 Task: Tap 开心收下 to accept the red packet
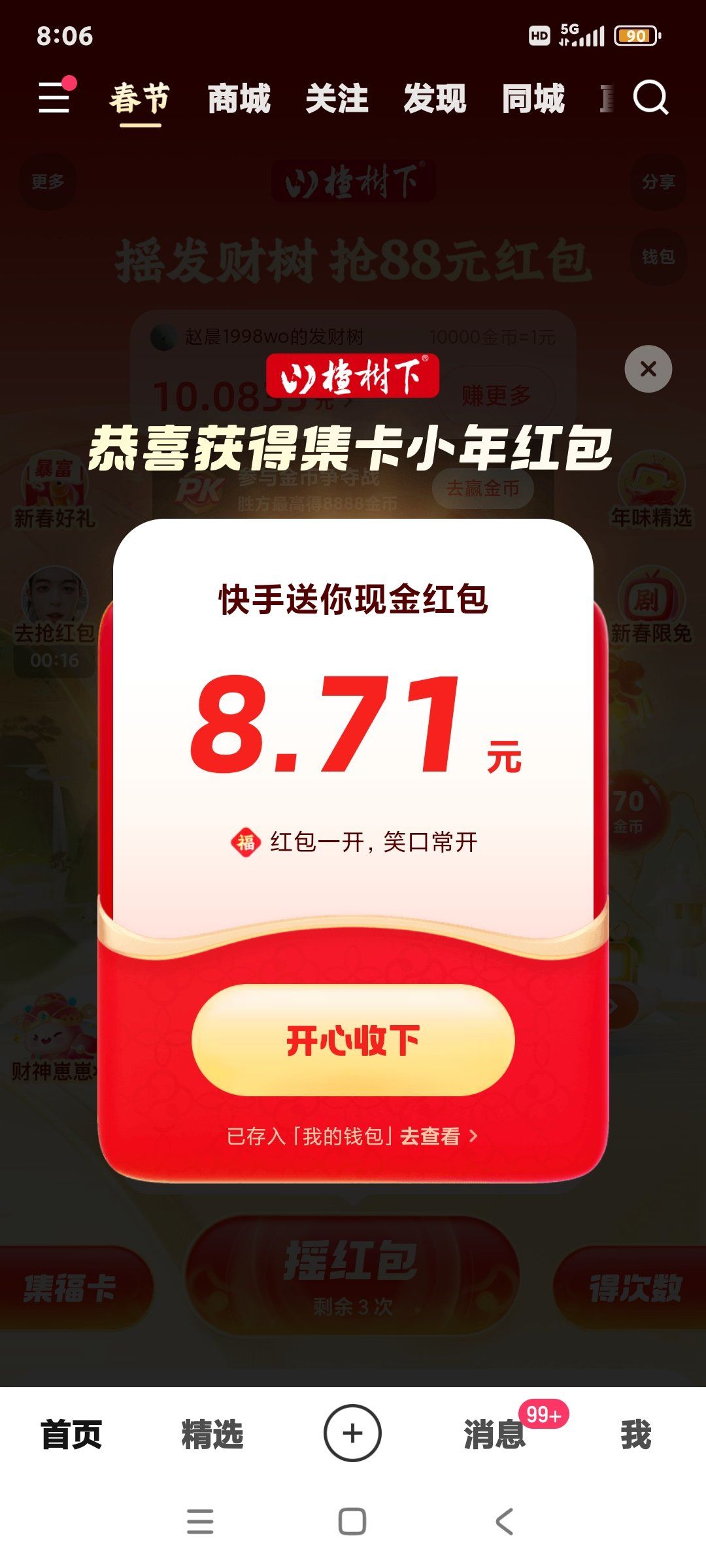coord(353,1040)
